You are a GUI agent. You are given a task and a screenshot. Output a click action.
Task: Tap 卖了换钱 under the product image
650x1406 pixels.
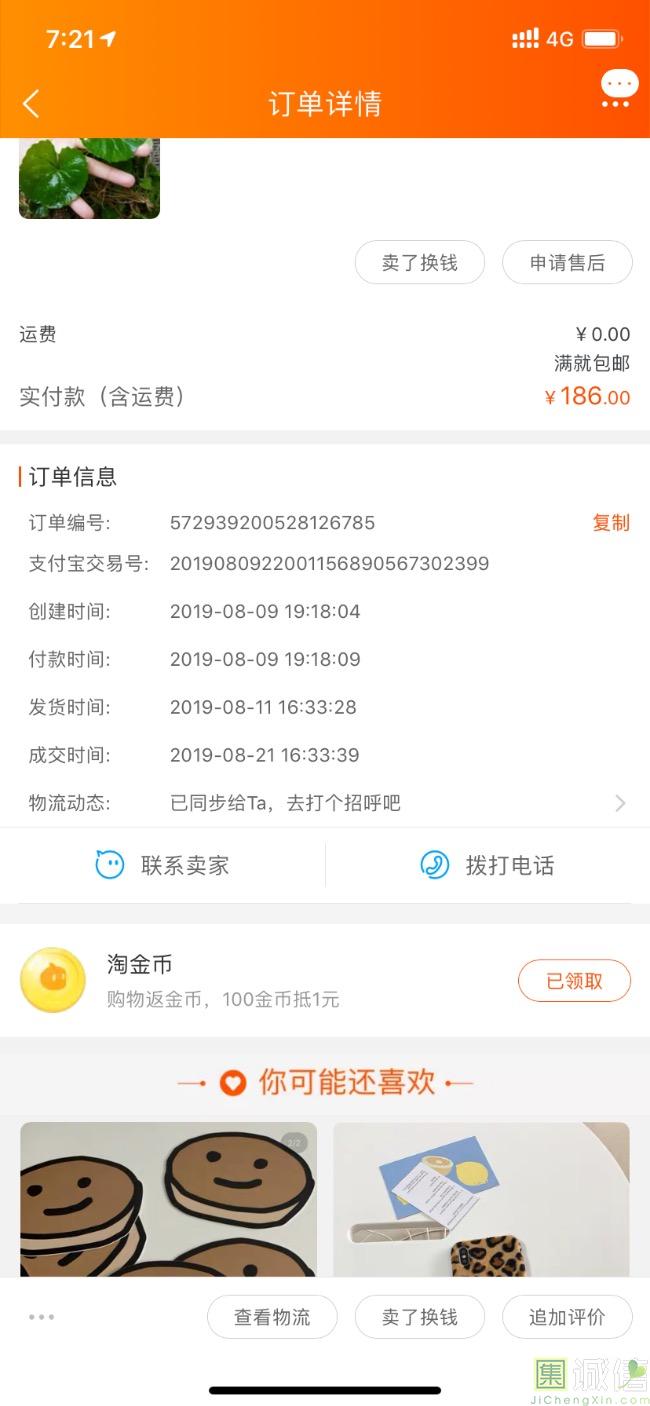(419, 263)
